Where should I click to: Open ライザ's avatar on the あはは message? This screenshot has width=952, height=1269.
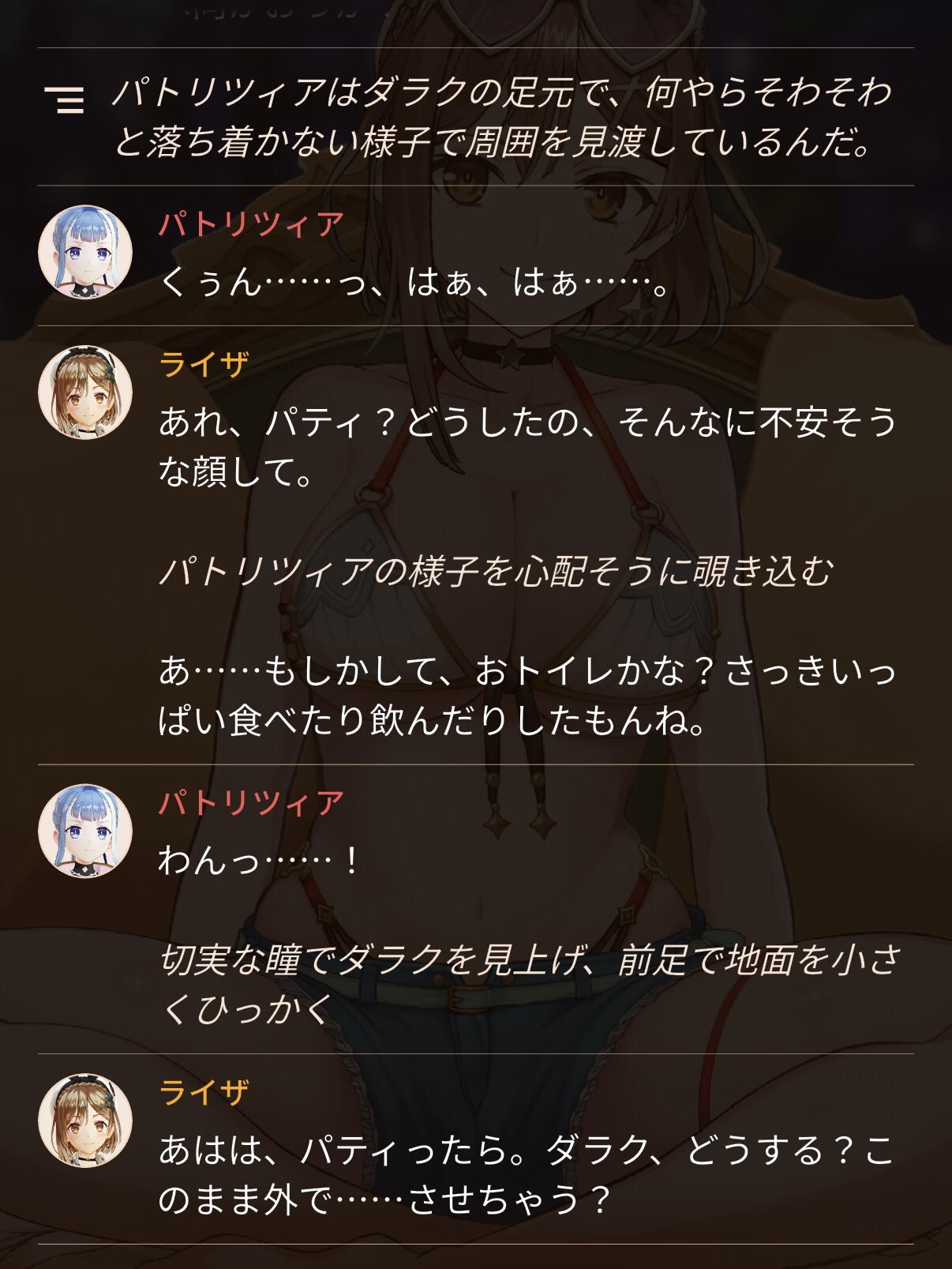click(85, 1120)
